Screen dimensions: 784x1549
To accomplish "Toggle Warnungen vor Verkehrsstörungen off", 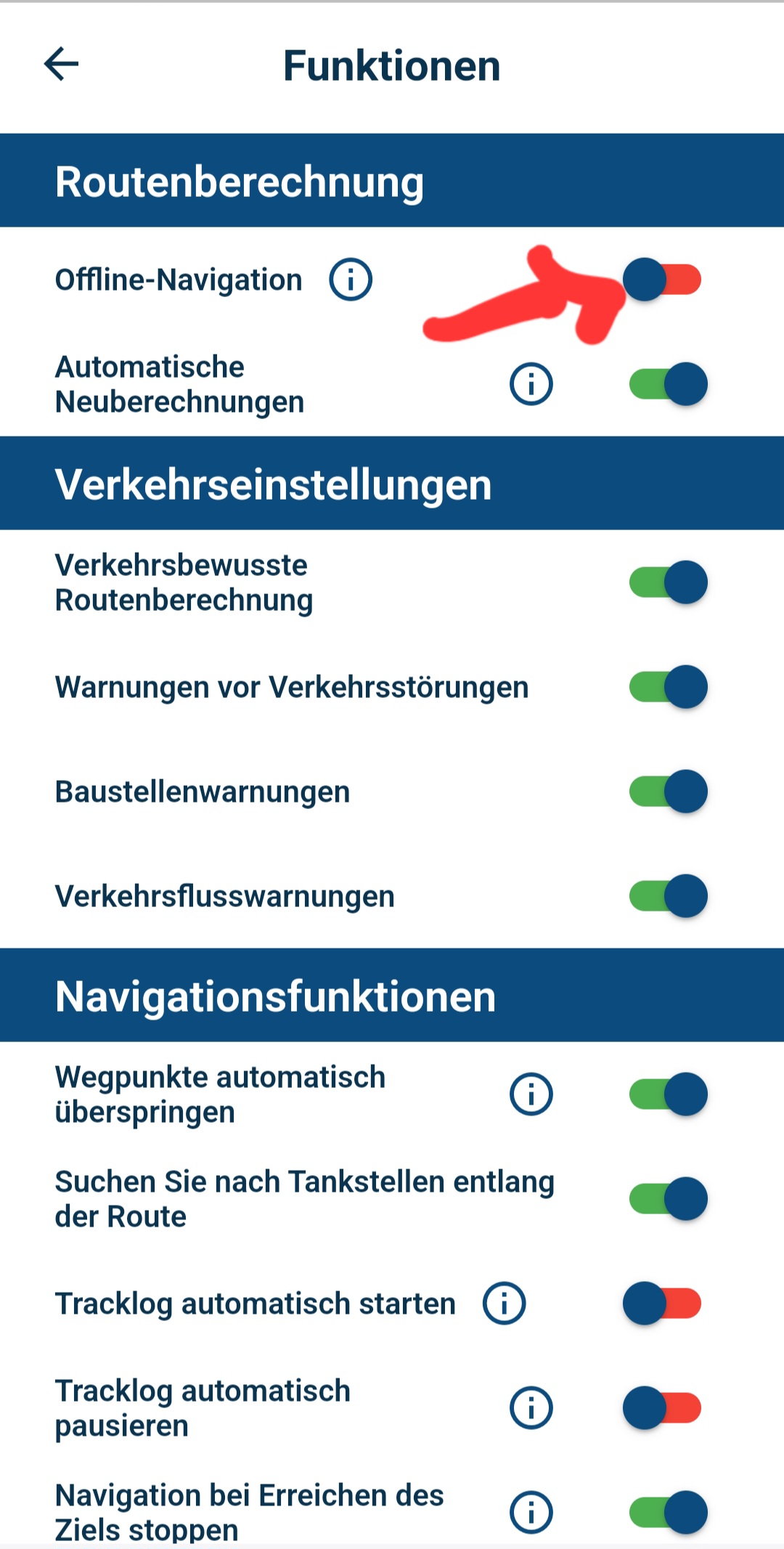I will (x=668, y=687).
